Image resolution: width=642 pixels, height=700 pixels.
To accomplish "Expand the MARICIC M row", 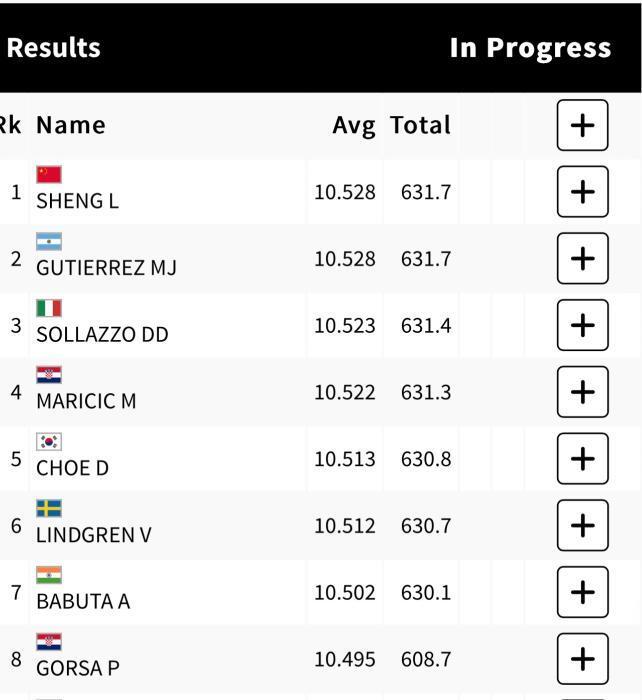I will (582, 392).
